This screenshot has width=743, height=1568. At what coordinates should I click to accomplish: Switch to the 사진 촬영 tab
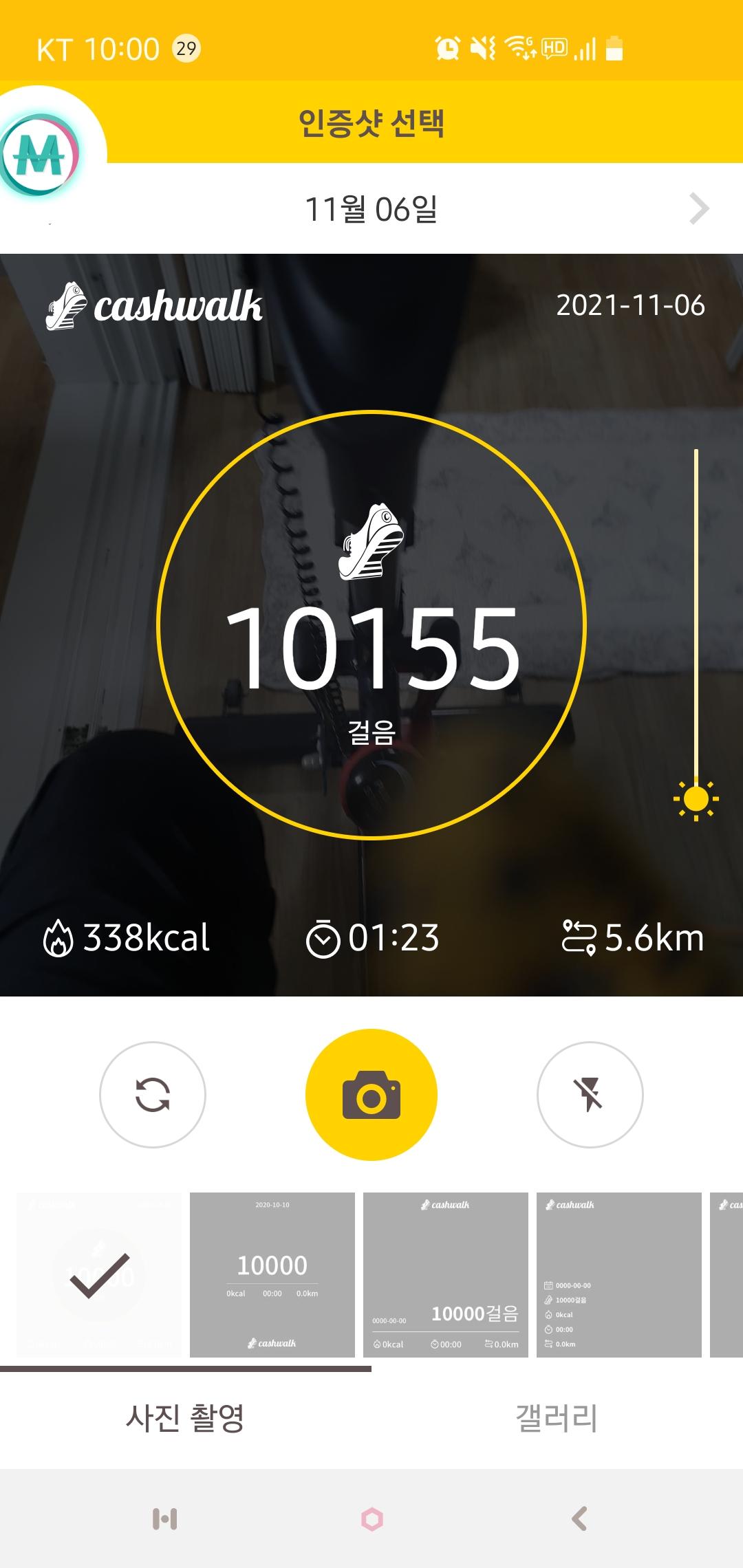point(185,1417)
